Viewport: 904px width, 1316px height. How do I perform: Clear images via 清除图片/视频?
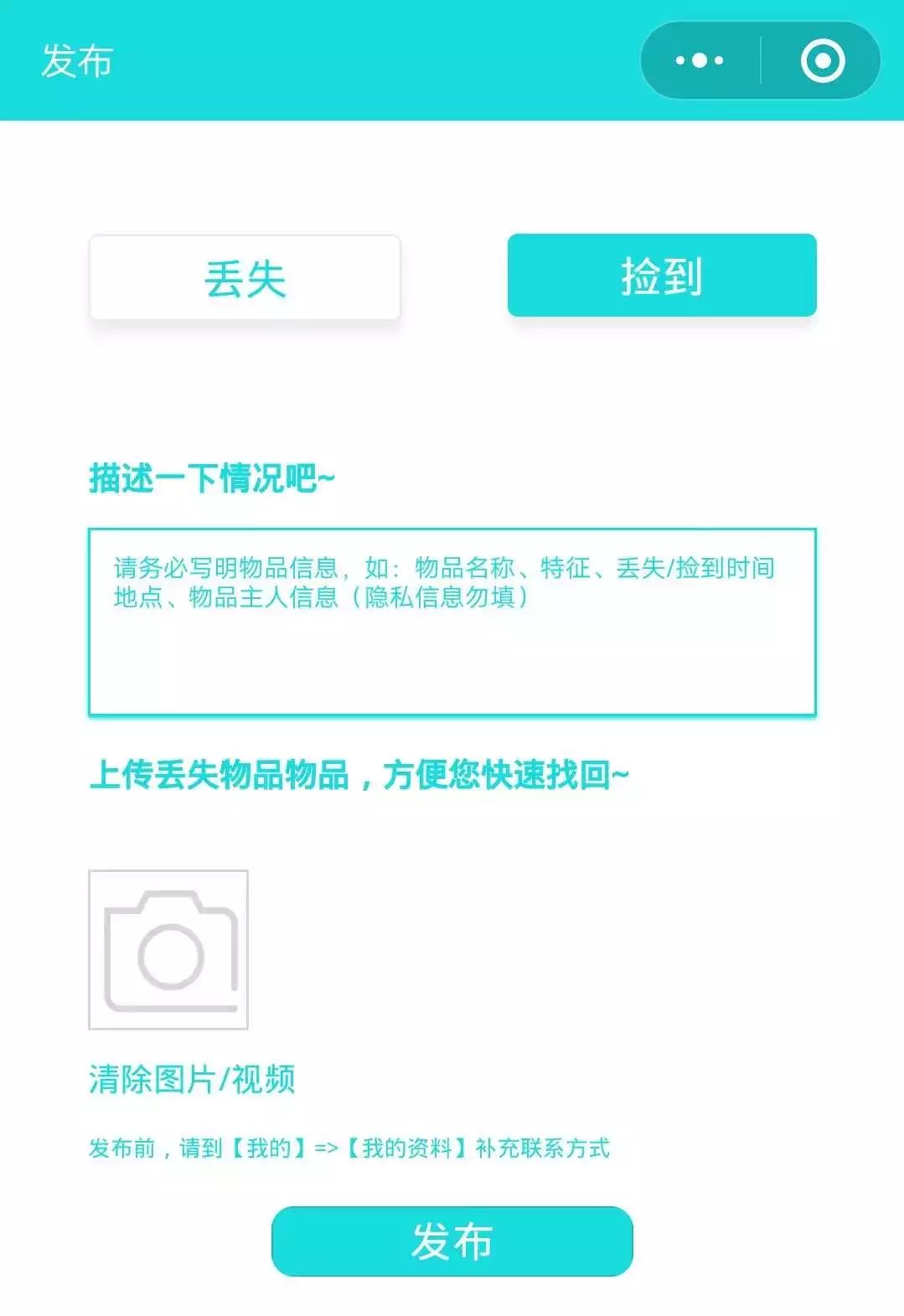[x=192, y=1079]
